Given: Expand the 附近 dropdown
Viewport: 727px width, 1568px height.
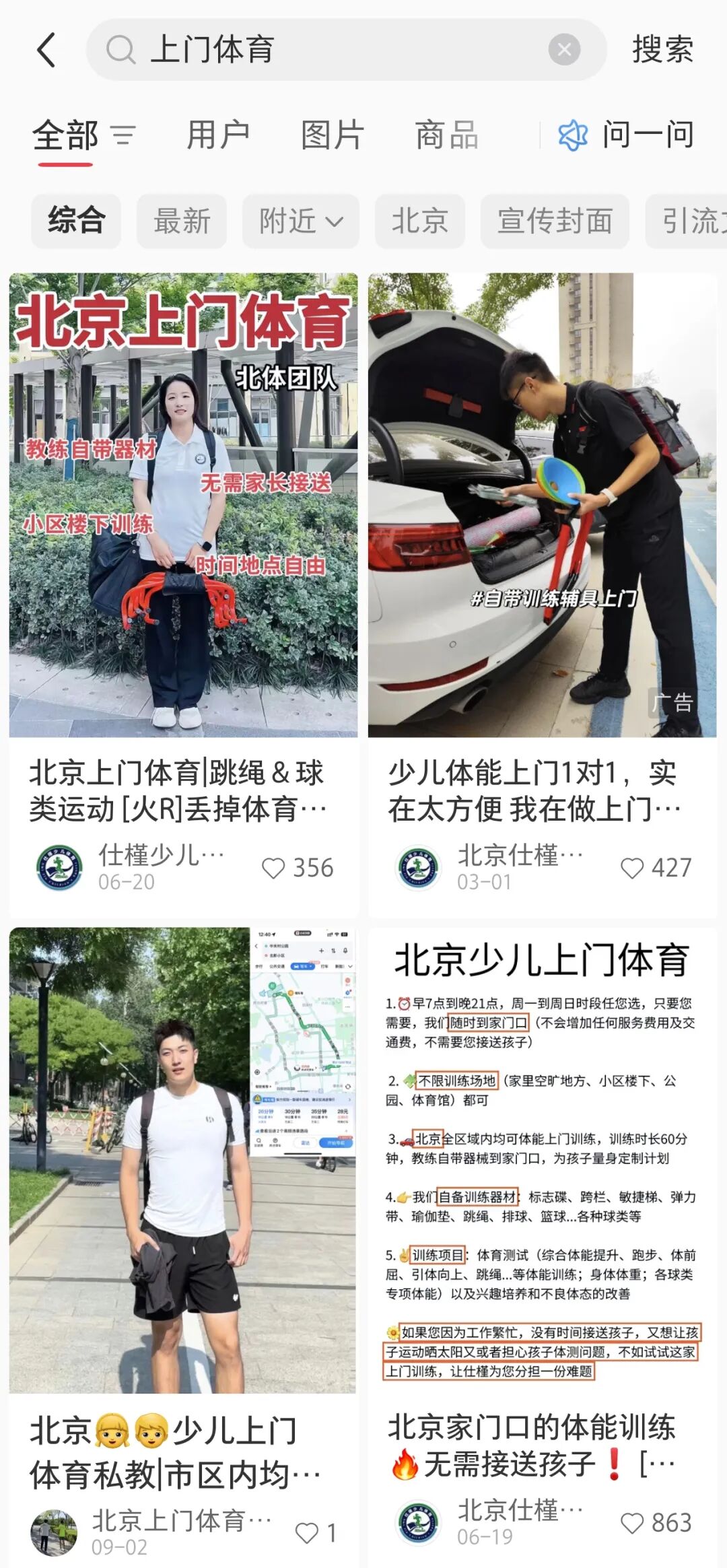Looking at the screenshot, I should [300, 221].
